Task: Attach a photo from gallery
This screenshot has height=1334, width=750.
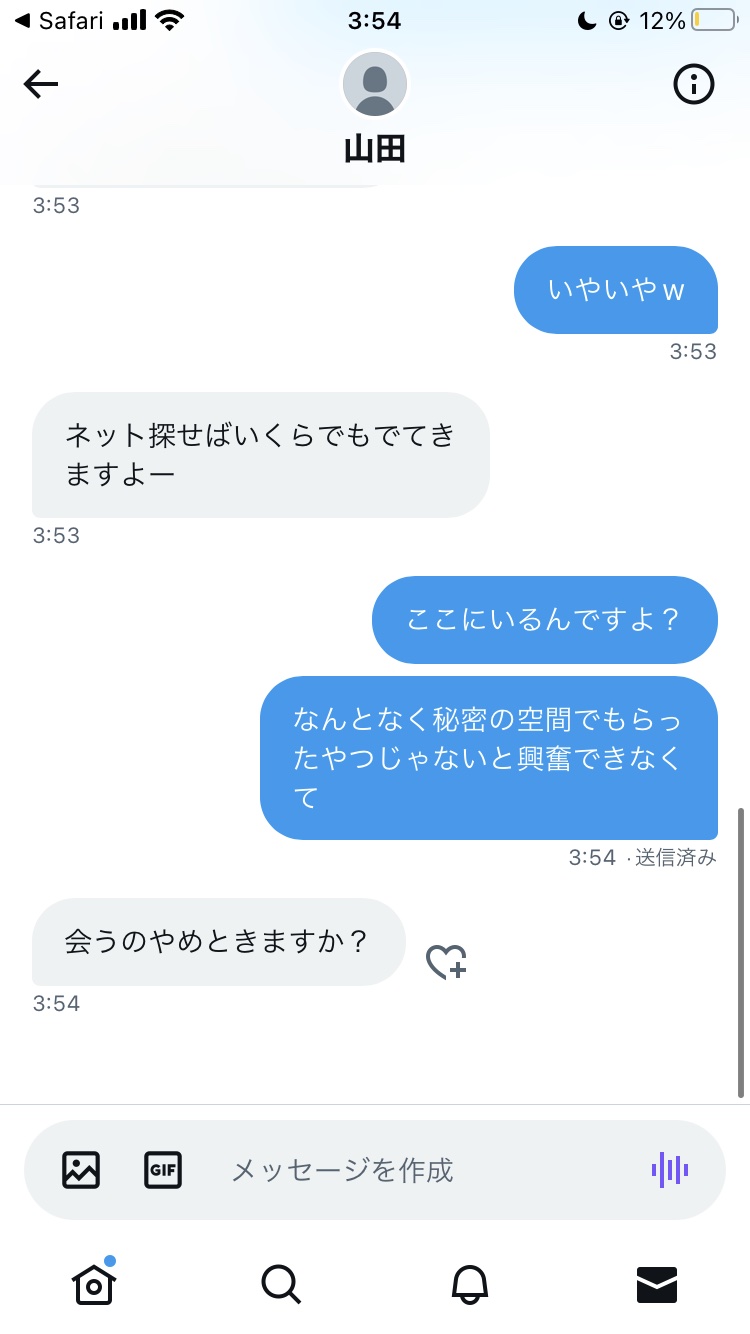Action: click(x=81, y=1169)
